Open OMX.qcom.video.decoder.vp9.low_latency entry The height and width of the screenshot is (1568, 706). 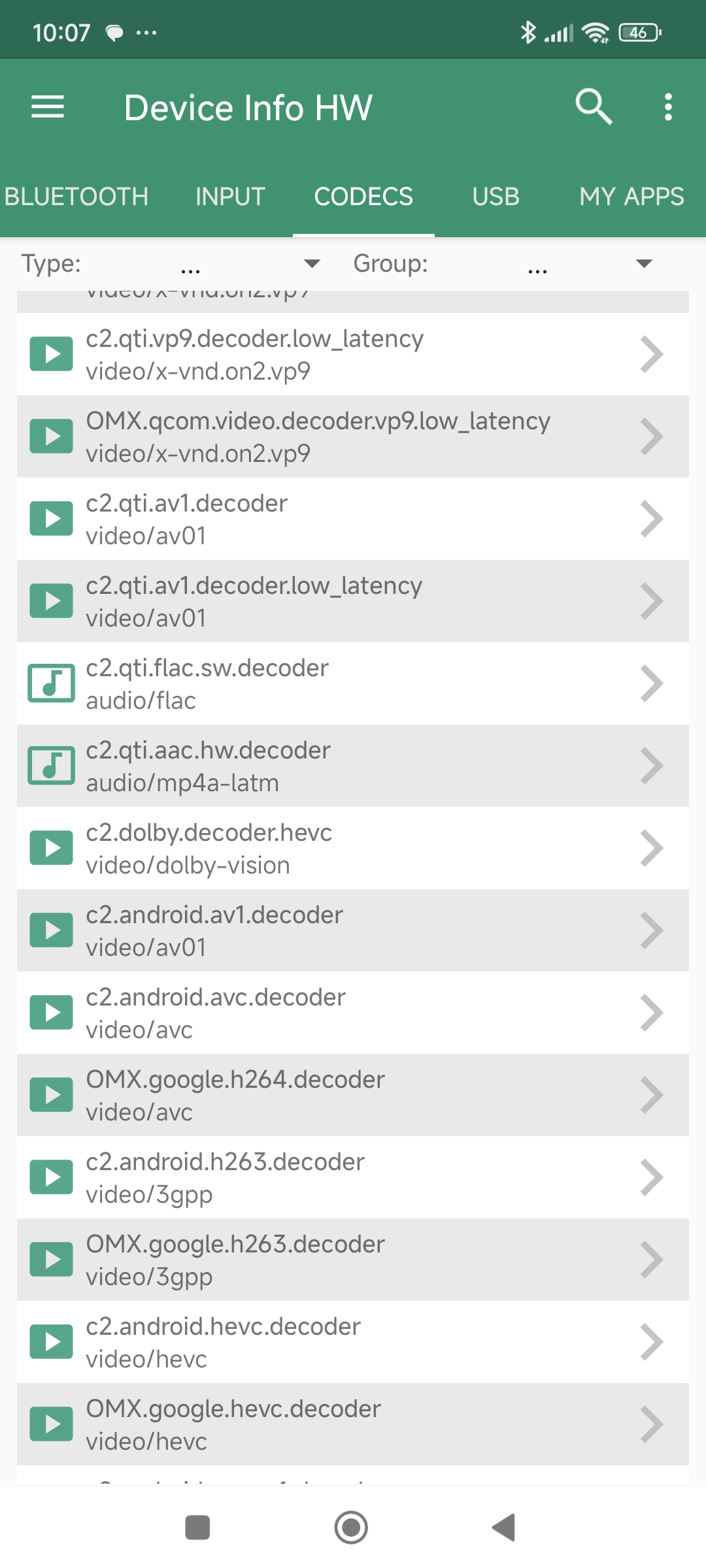pos(353,436)
